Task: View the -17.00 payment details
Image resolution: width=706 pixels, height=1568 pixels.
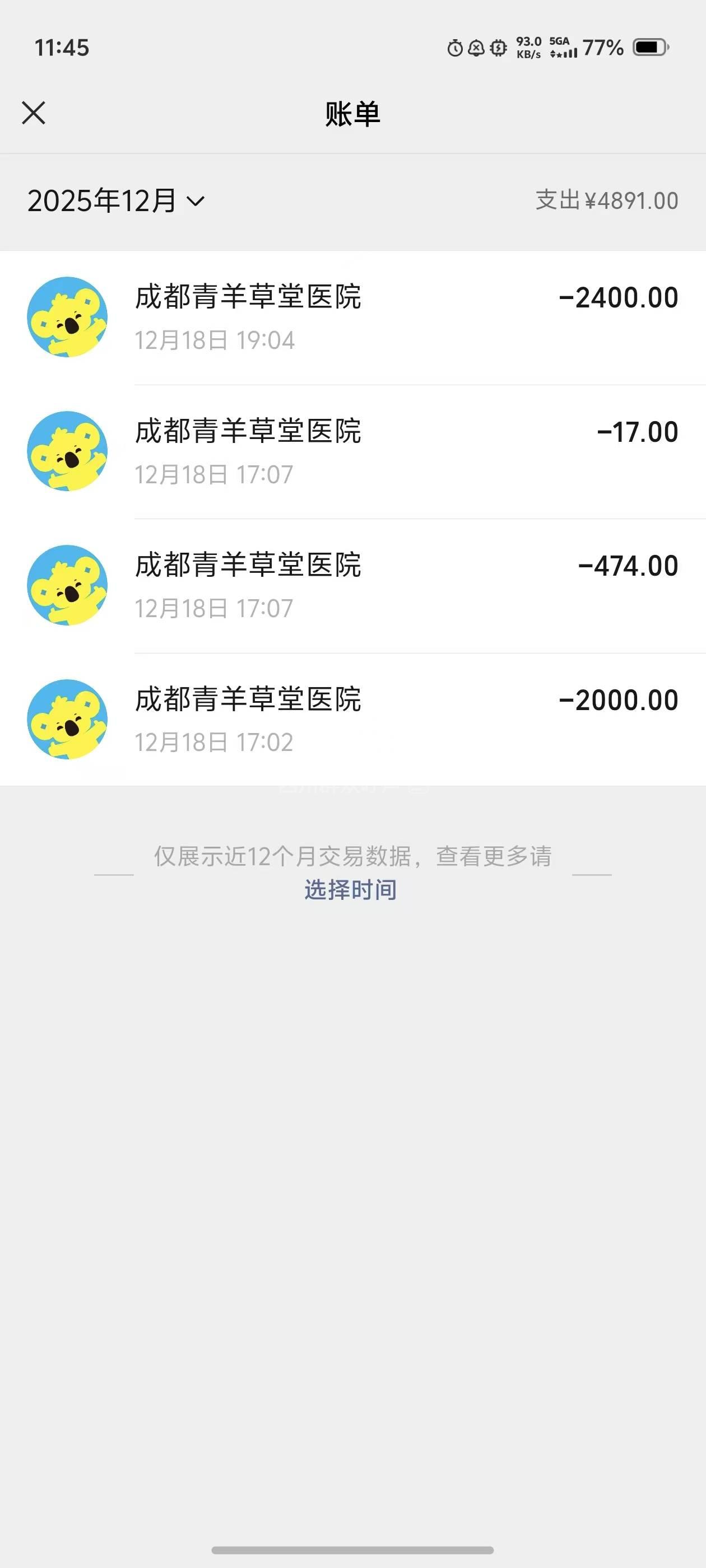Action: 352,451
